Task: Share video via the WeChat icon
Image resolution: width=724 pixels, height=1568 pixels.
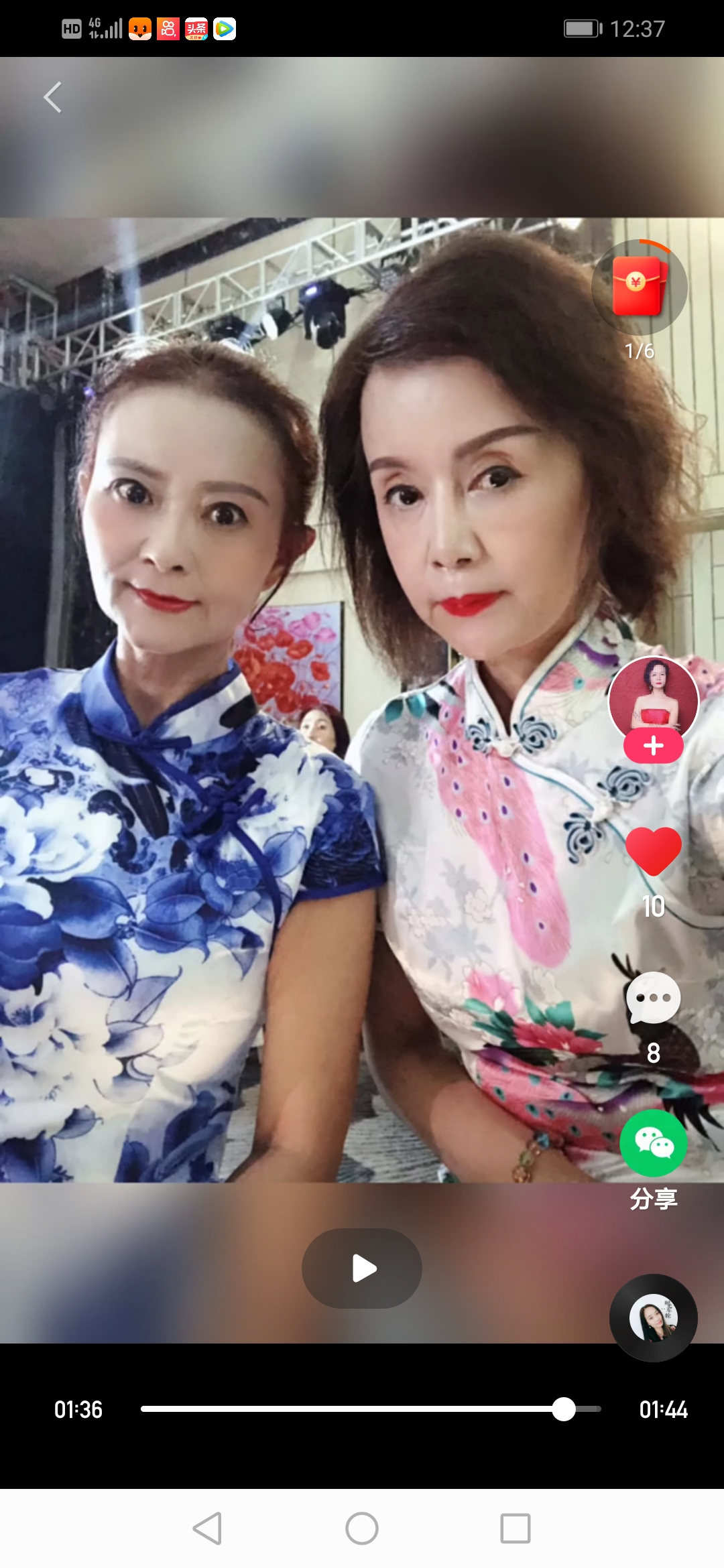Action: 653,1143
